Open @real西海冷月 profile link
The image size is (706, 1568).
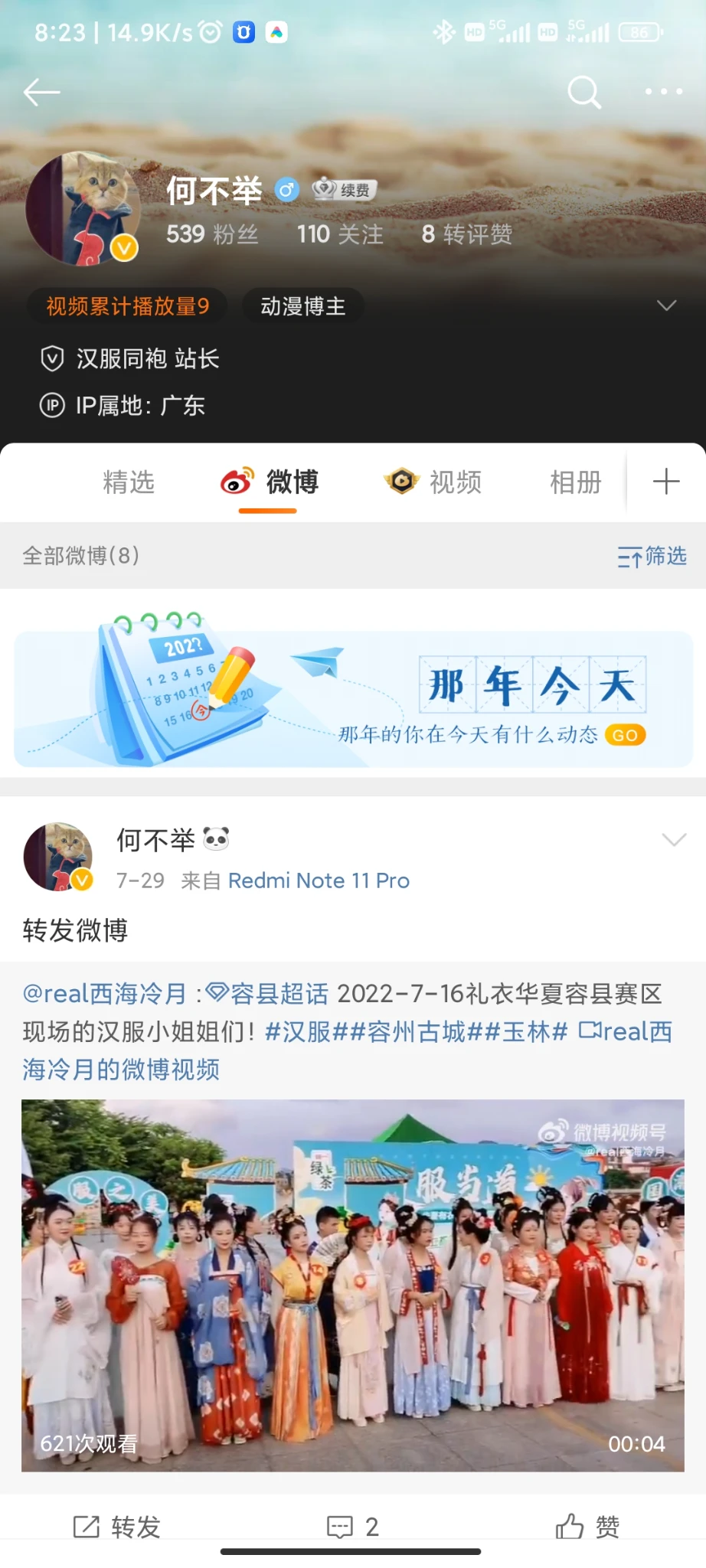point(104,994)
